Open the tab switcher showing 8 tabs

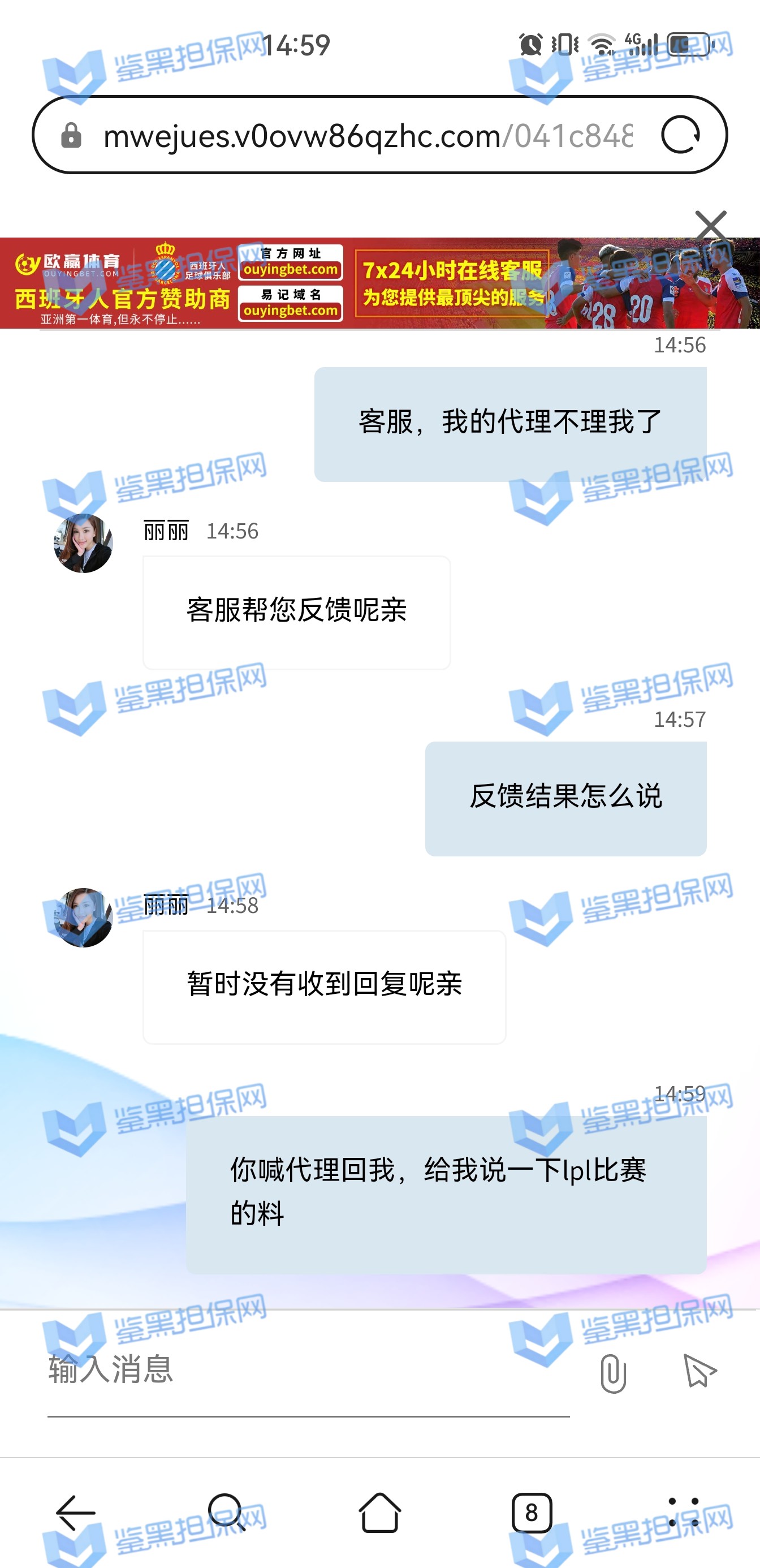pyautogui.click(x=531, y=1512)
